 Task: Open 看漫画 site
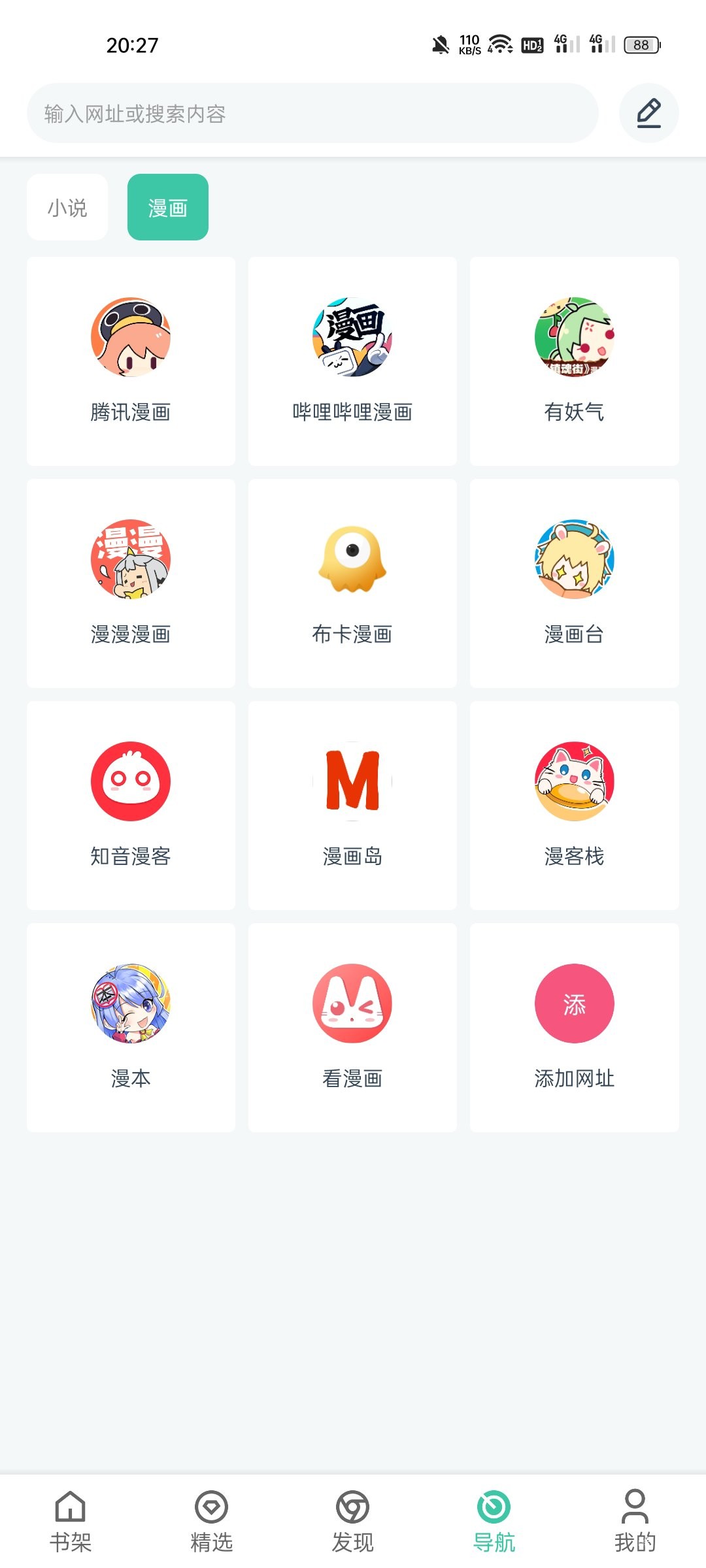coord(352,1028)
